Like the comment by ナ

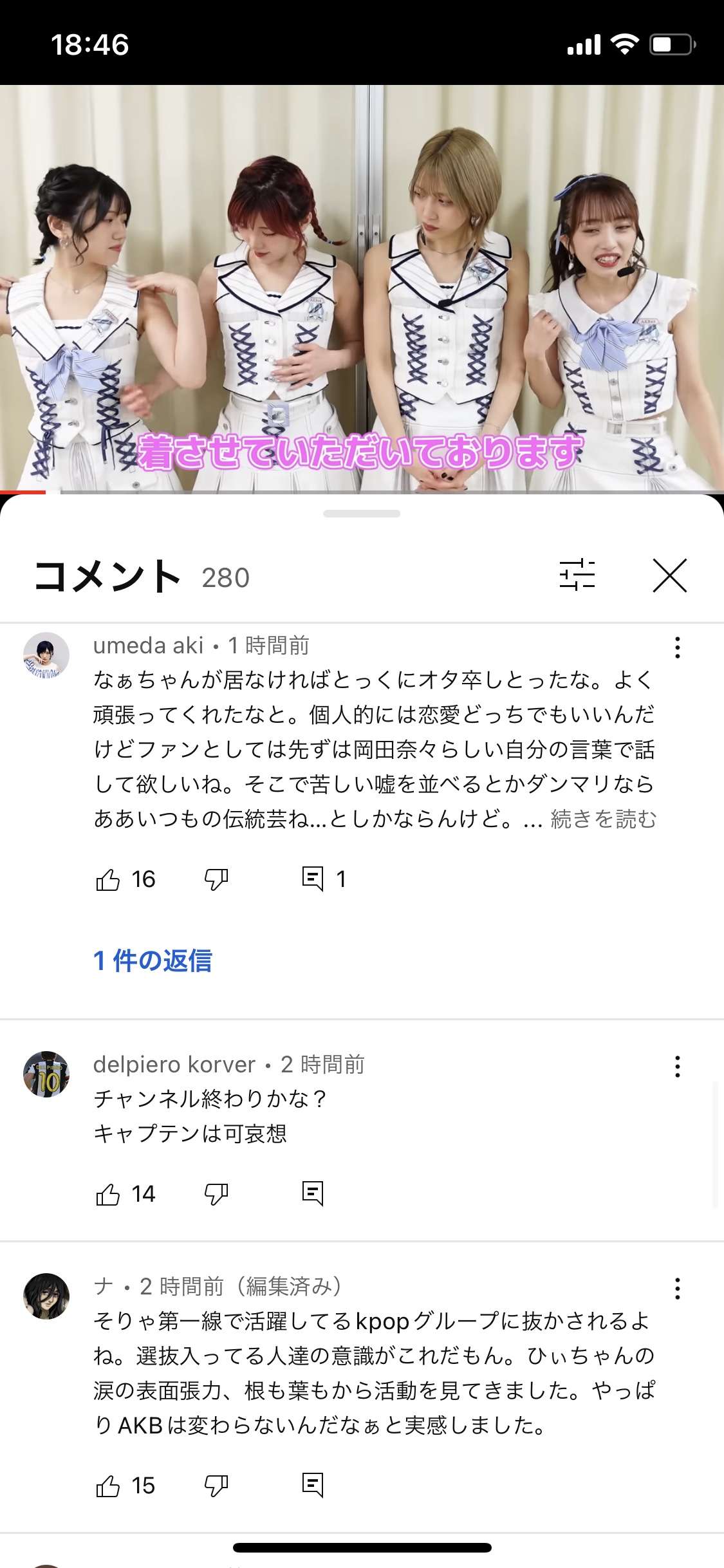(x=108, y=1486)
